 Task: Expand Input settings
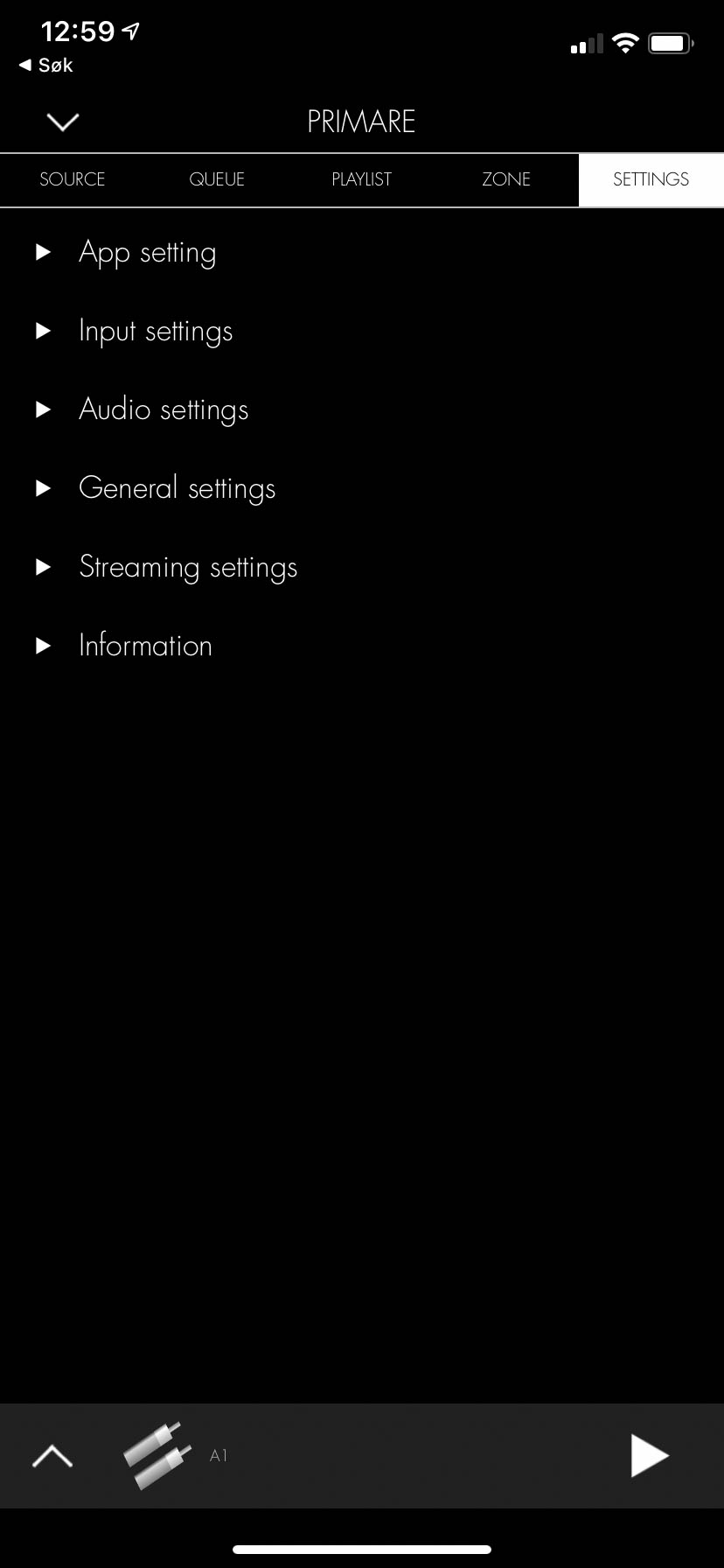(156, 332)
